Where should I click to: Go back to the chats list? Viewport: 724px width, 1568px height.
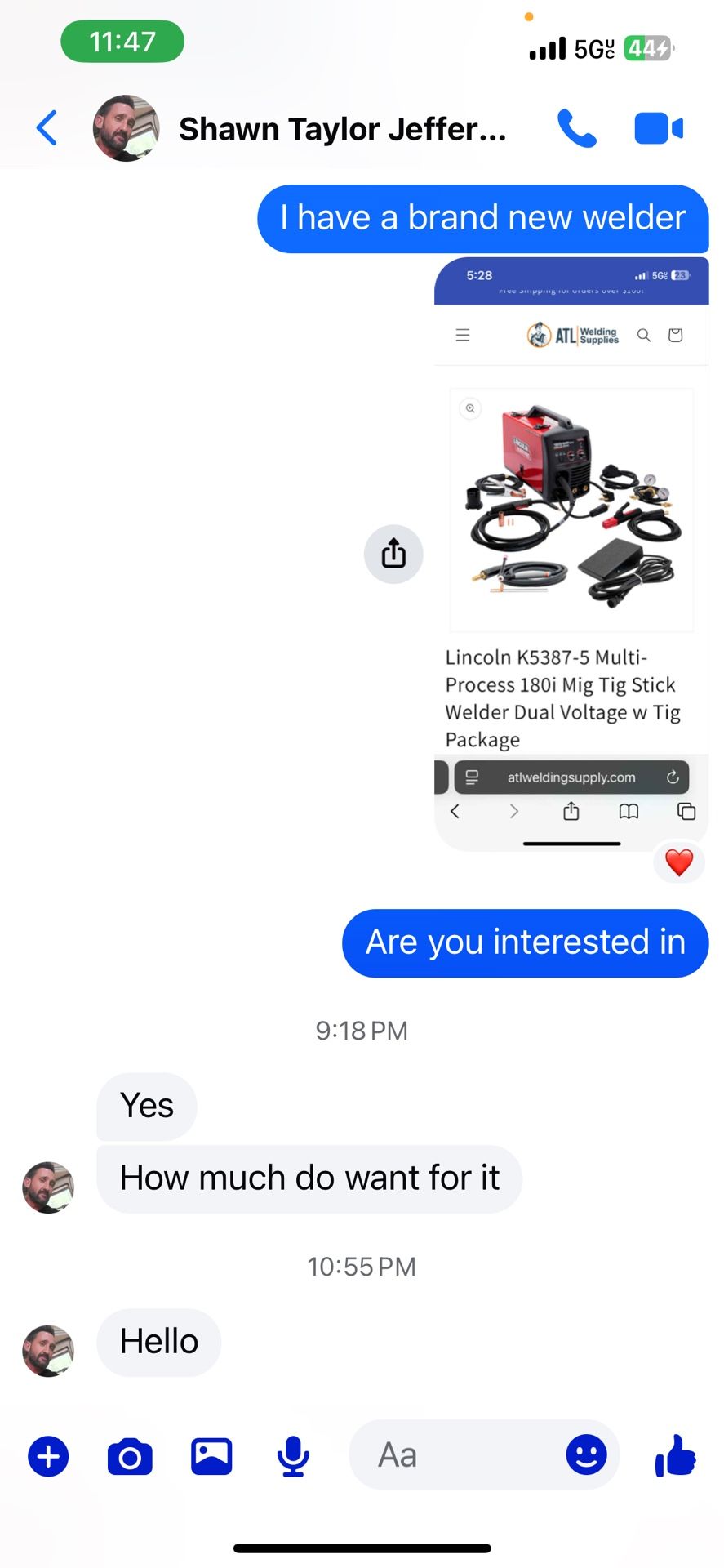[47, 128]
